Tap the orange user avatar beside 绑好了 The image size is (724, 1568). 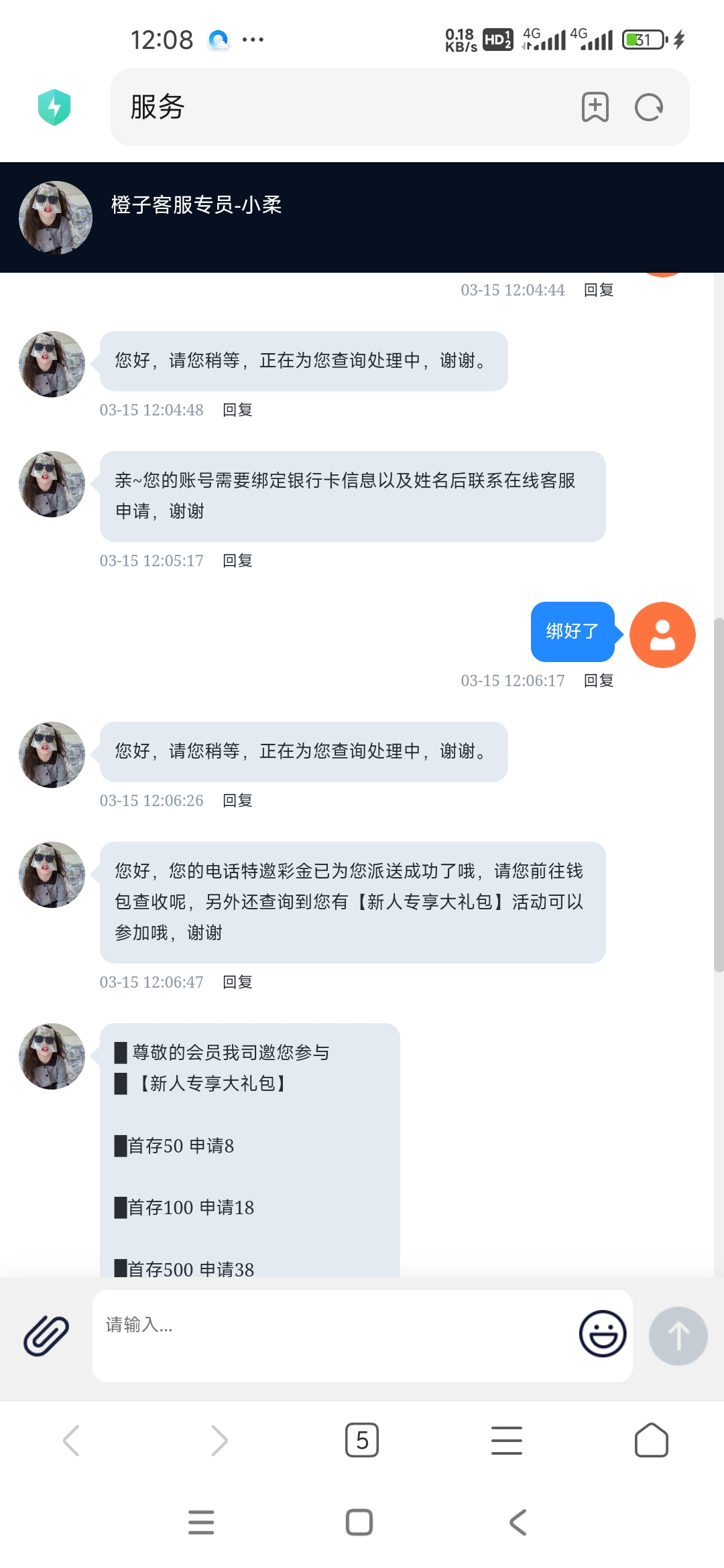coord(662,634)
